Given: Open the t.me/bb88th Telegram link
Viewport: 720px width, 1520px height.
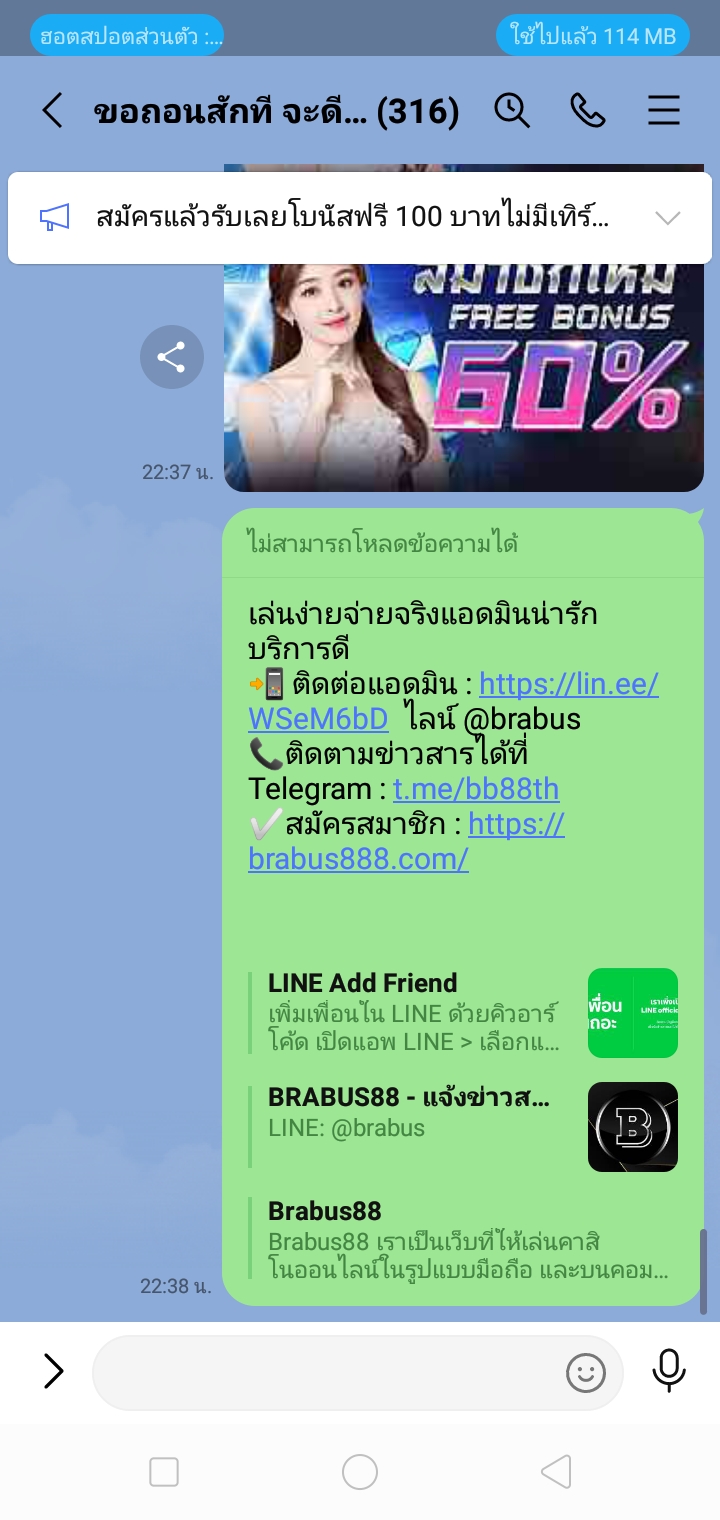Looking at the screenshot, I should click(x=476, y=789).
